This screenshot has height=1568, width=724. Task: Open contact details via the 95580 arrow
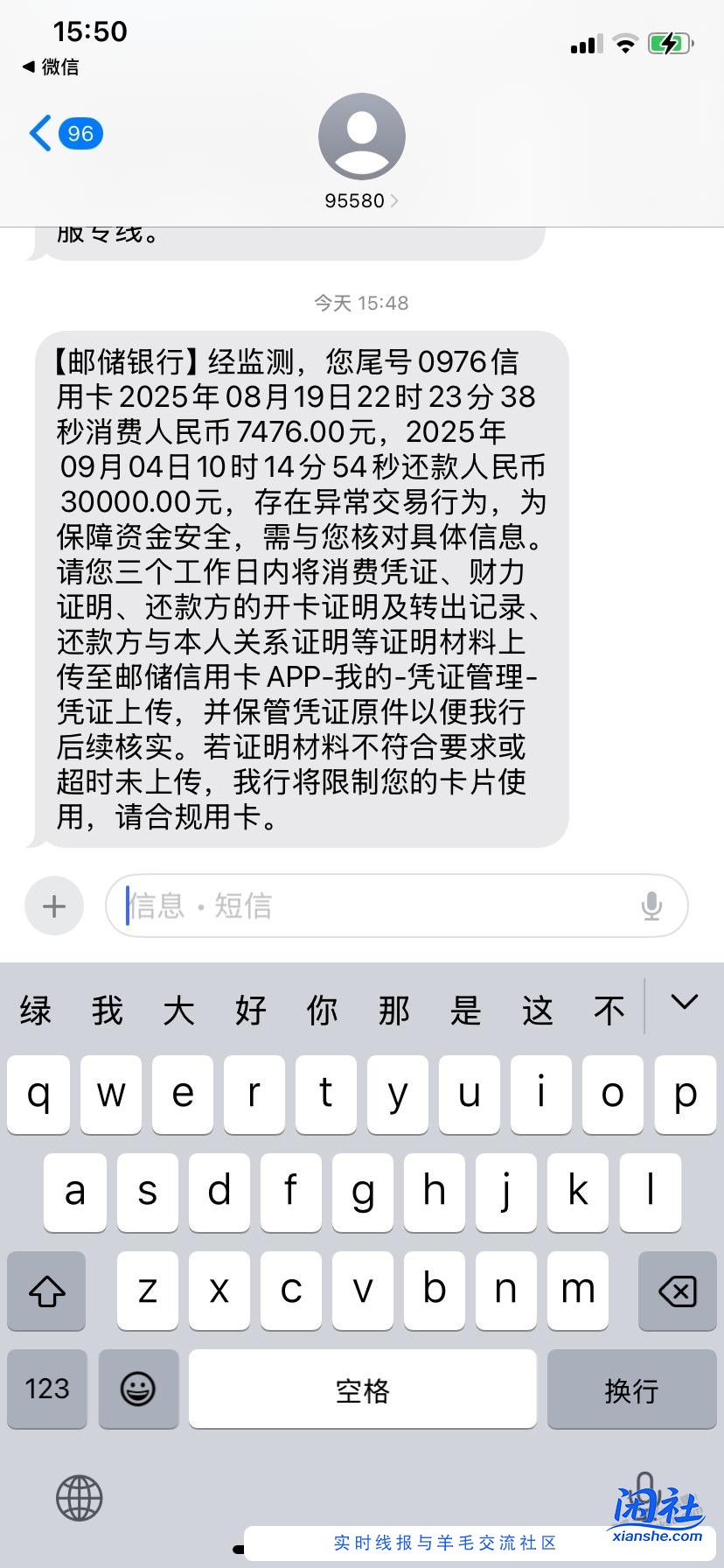coord(395,200)
